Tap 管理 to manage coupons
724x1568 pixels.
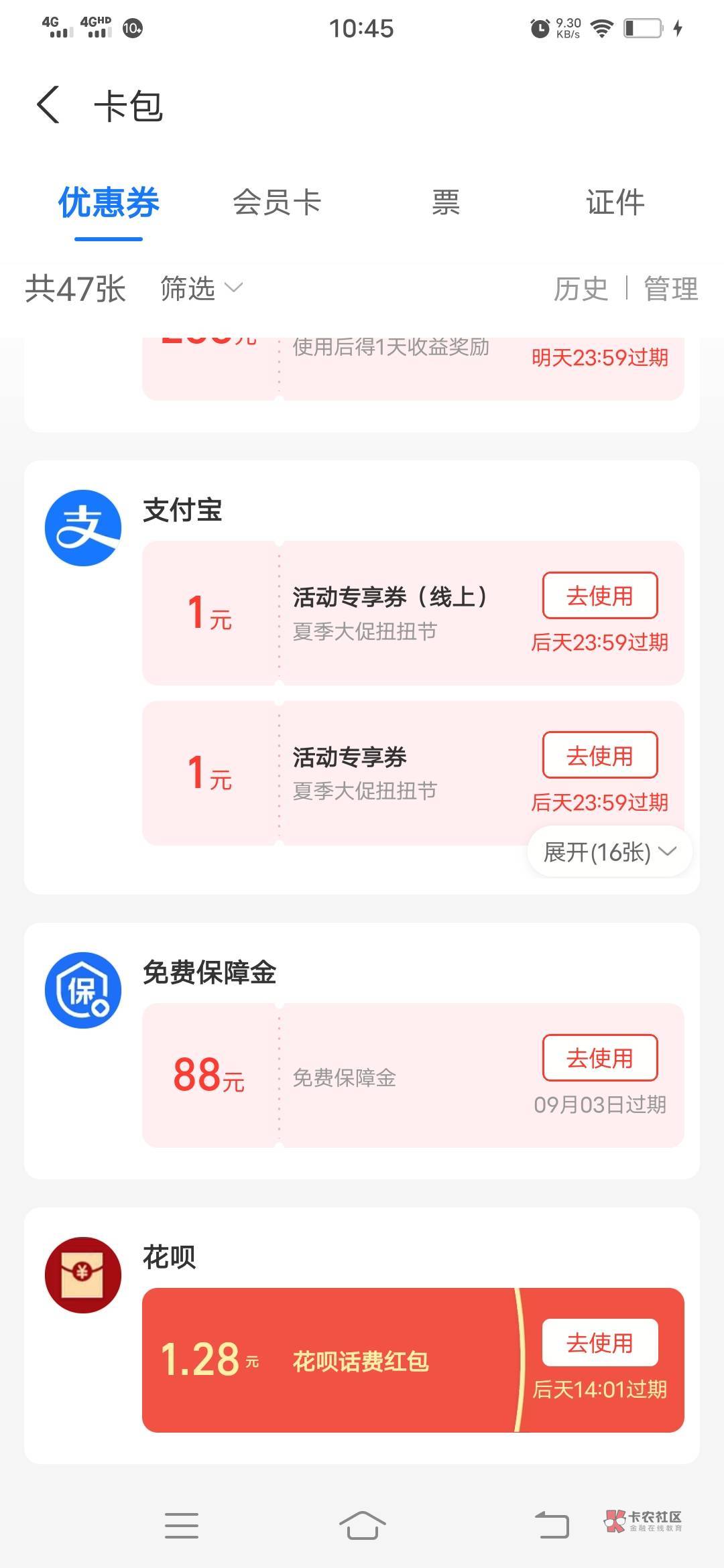pyautogui.click(x=671, y=289)
